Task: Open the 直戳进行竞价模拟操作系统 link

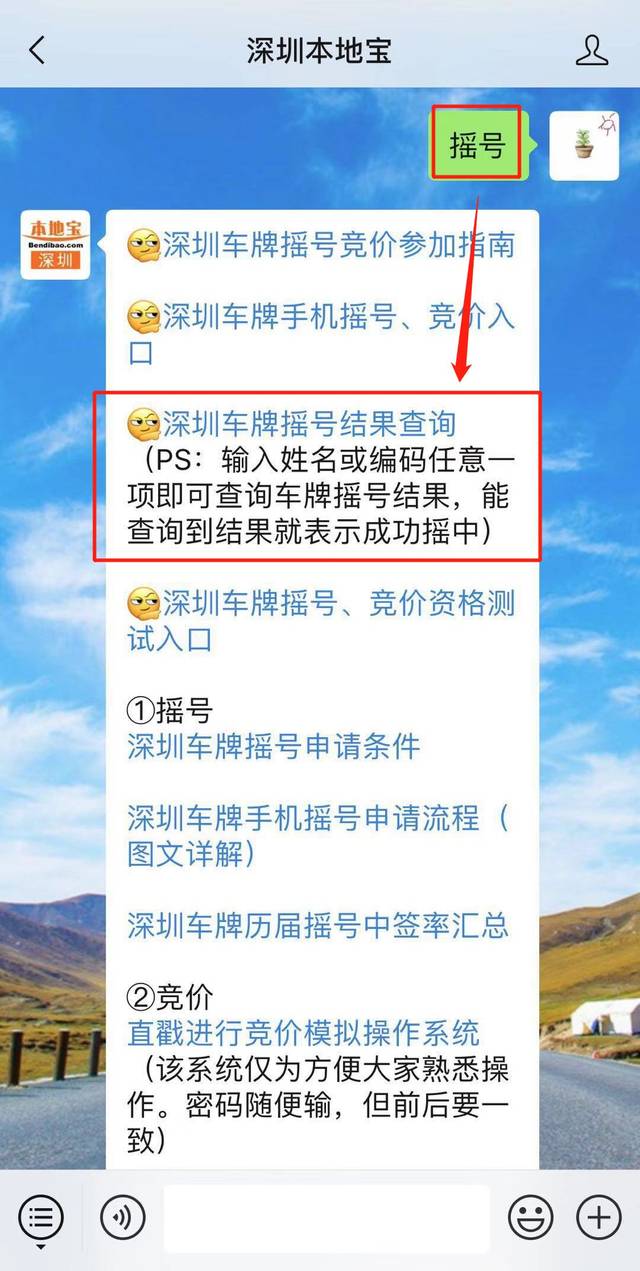Action: tap(303, 1032)
